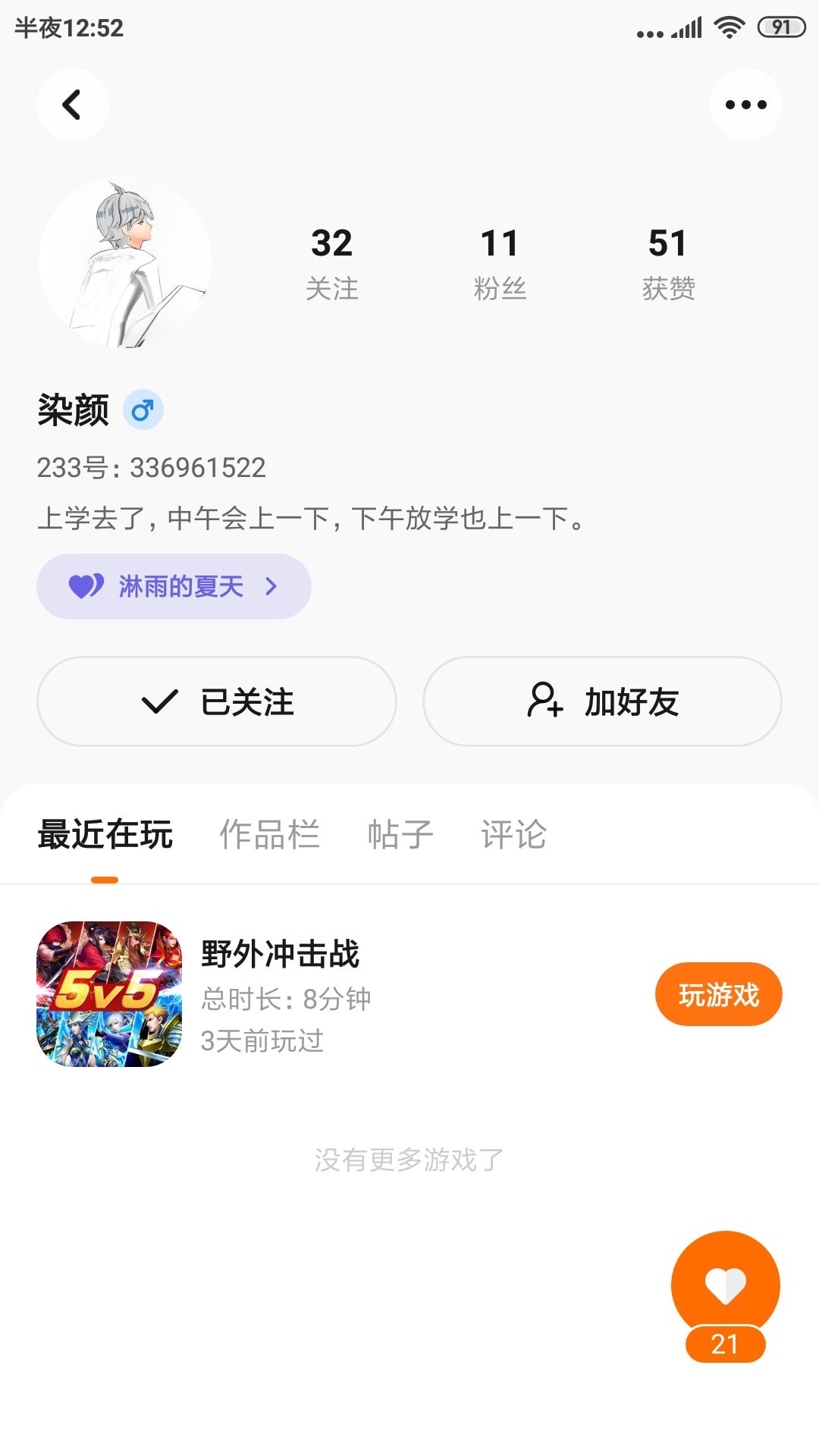The image size is (819, 1456).
Task: Open the three-dot overflow menu
Action: (745, 105)
